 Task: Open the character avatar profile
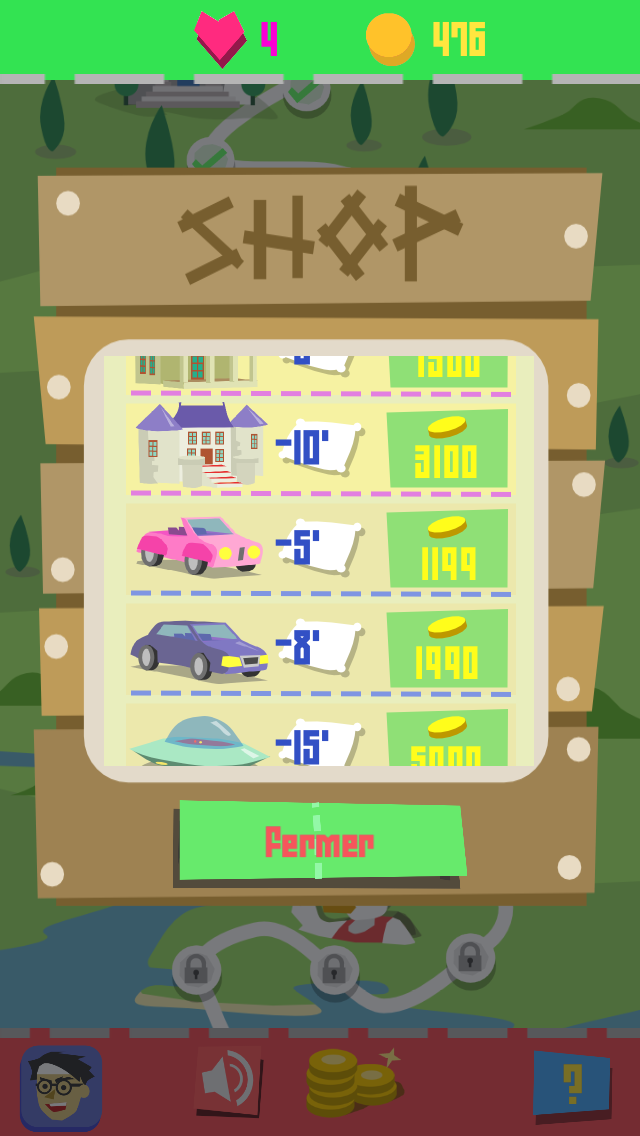(x=61, y=1087)
